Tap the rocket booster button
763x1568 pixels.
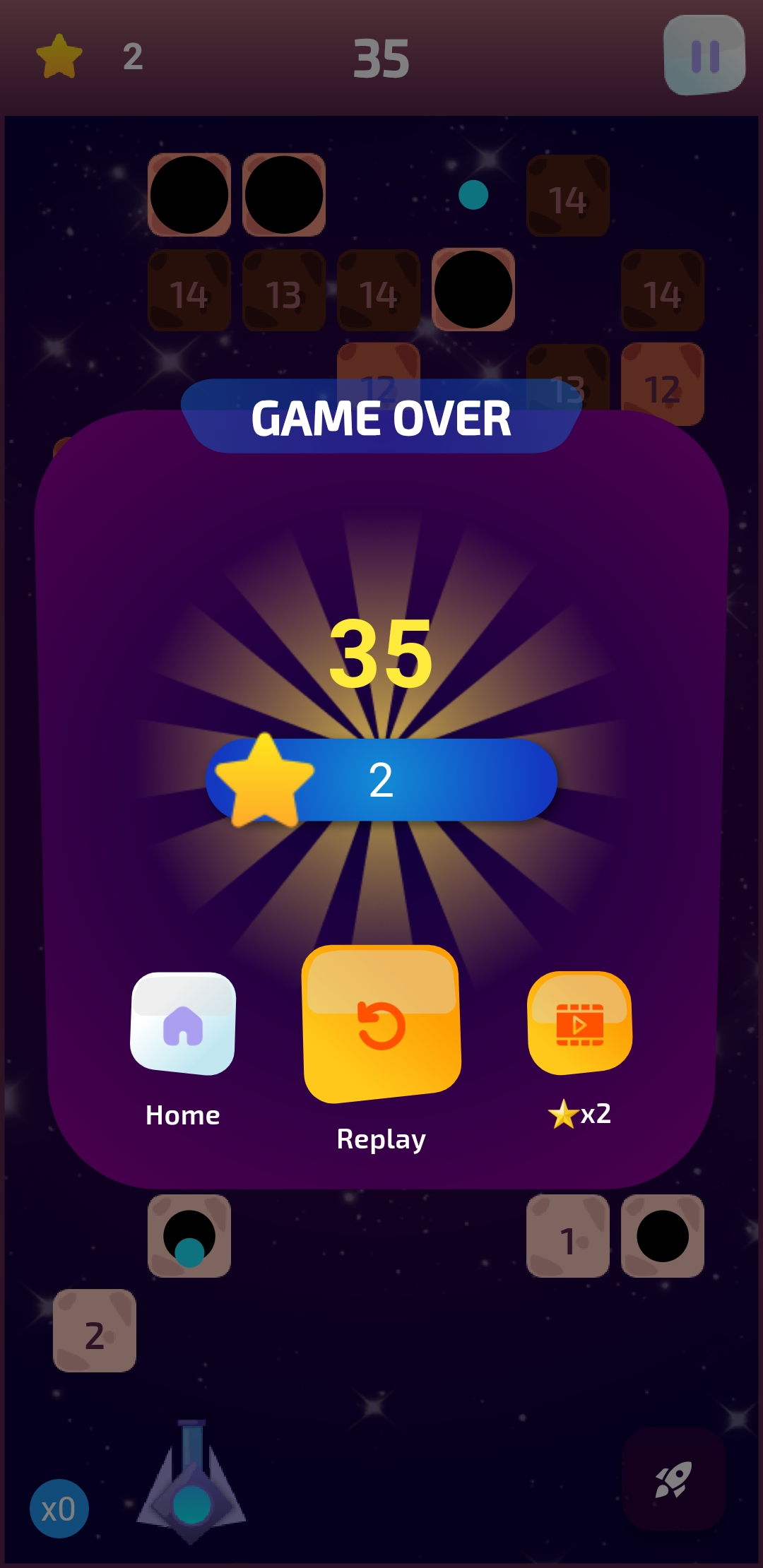(x=674, y=1479)
